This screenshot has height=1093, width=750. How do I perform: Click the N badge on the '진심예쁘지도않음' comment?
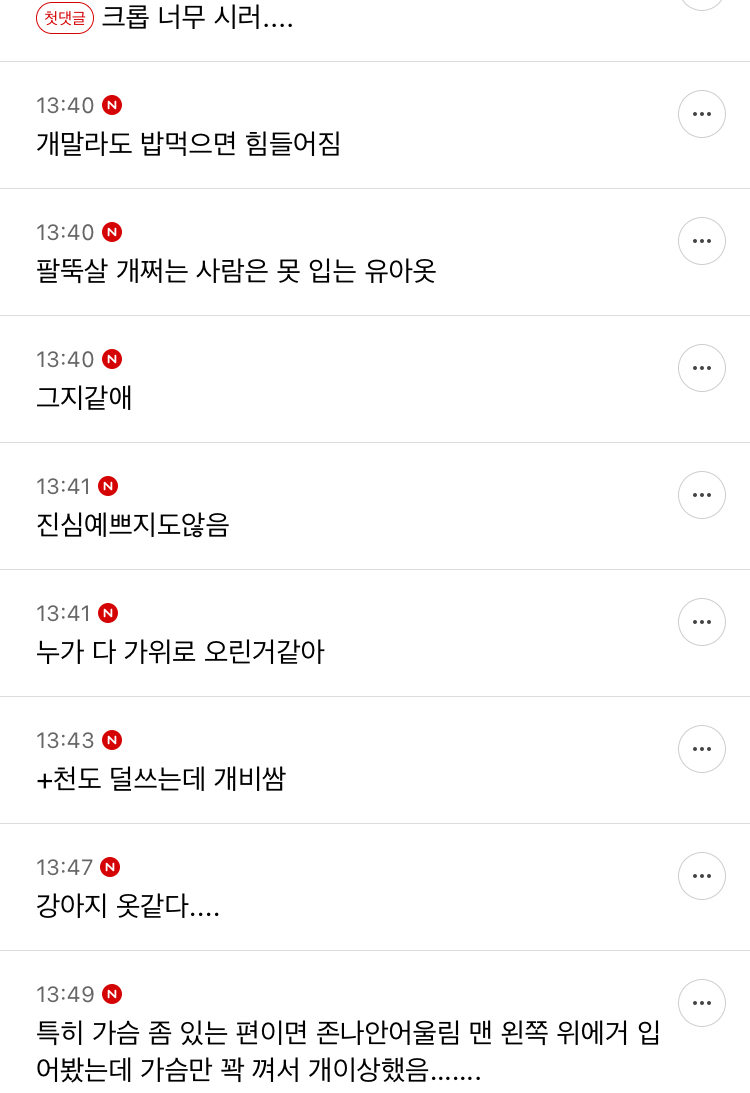coord(108,486)
